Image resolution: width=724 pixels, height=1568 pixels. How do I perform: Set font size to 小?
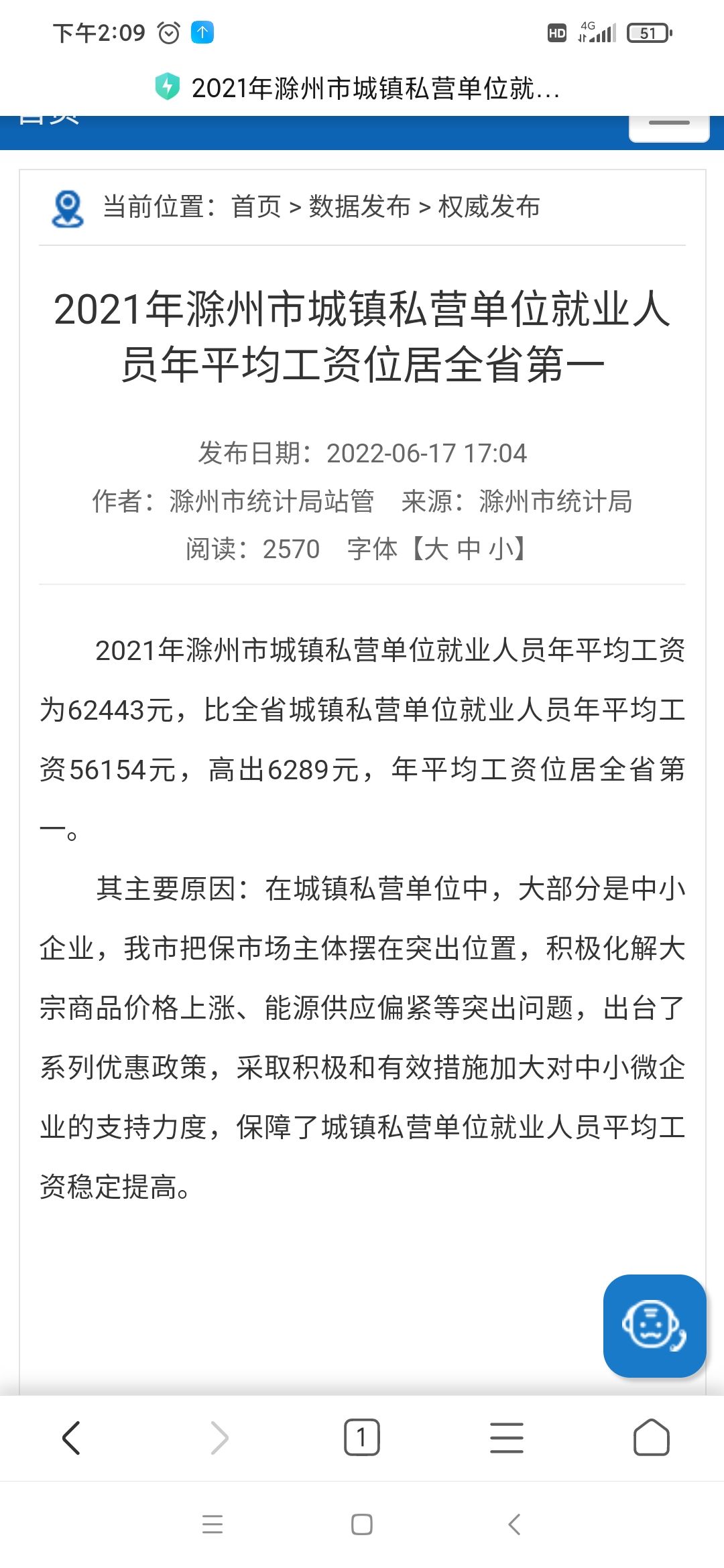(501, 549)
